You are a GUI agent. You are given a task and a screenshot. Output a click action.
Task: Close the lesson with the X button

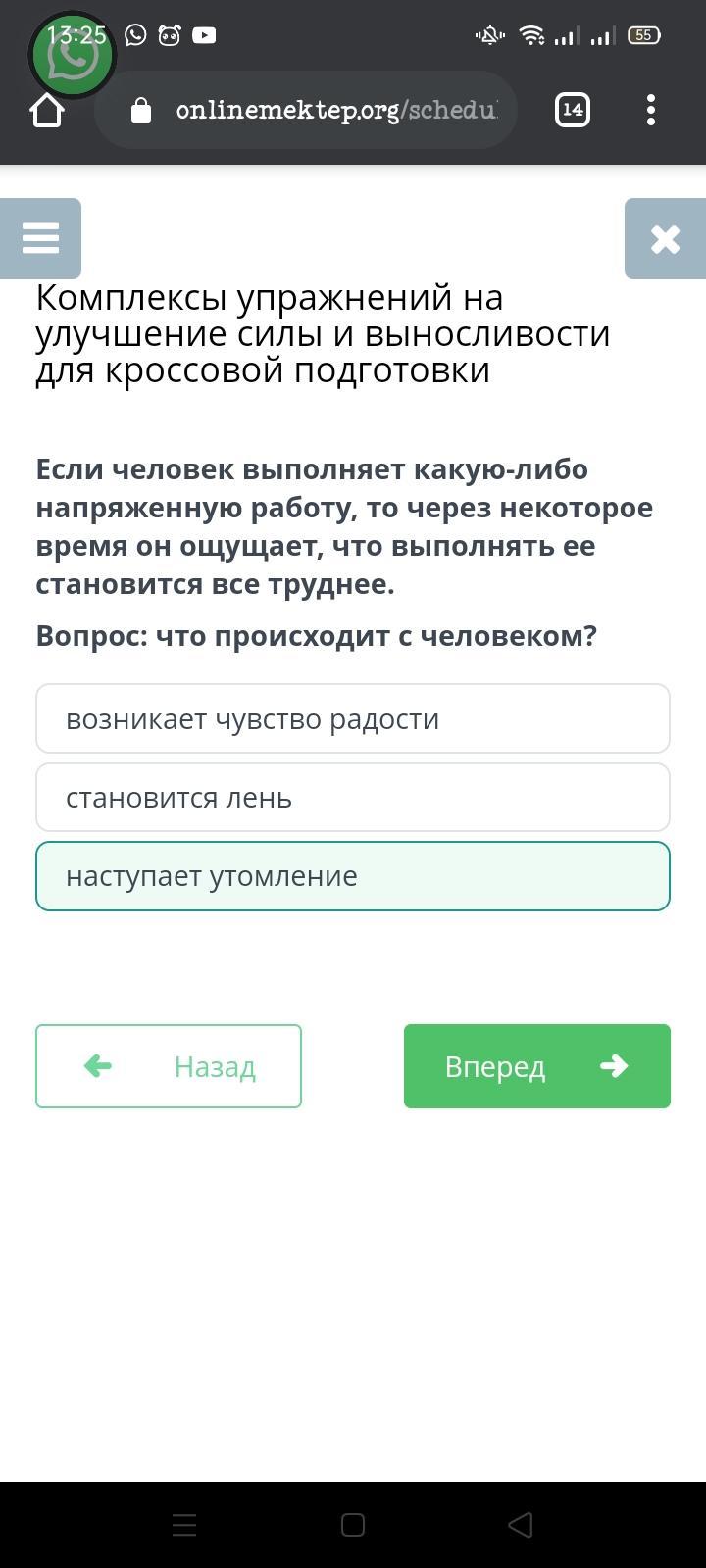[x=665, y=238]
